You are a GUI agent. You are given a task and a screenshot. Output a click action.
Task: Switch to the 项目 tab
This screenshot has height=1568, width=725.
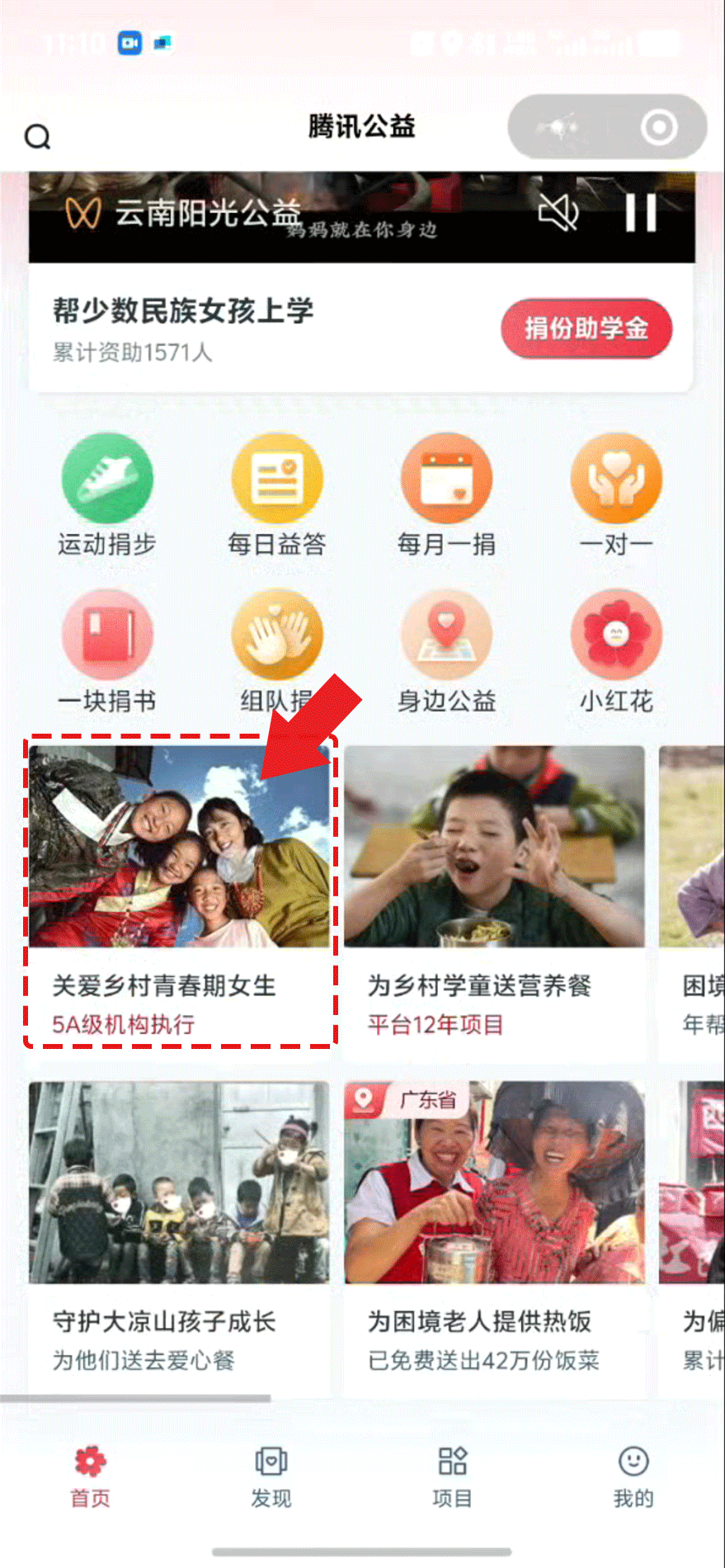[452, 1477]
